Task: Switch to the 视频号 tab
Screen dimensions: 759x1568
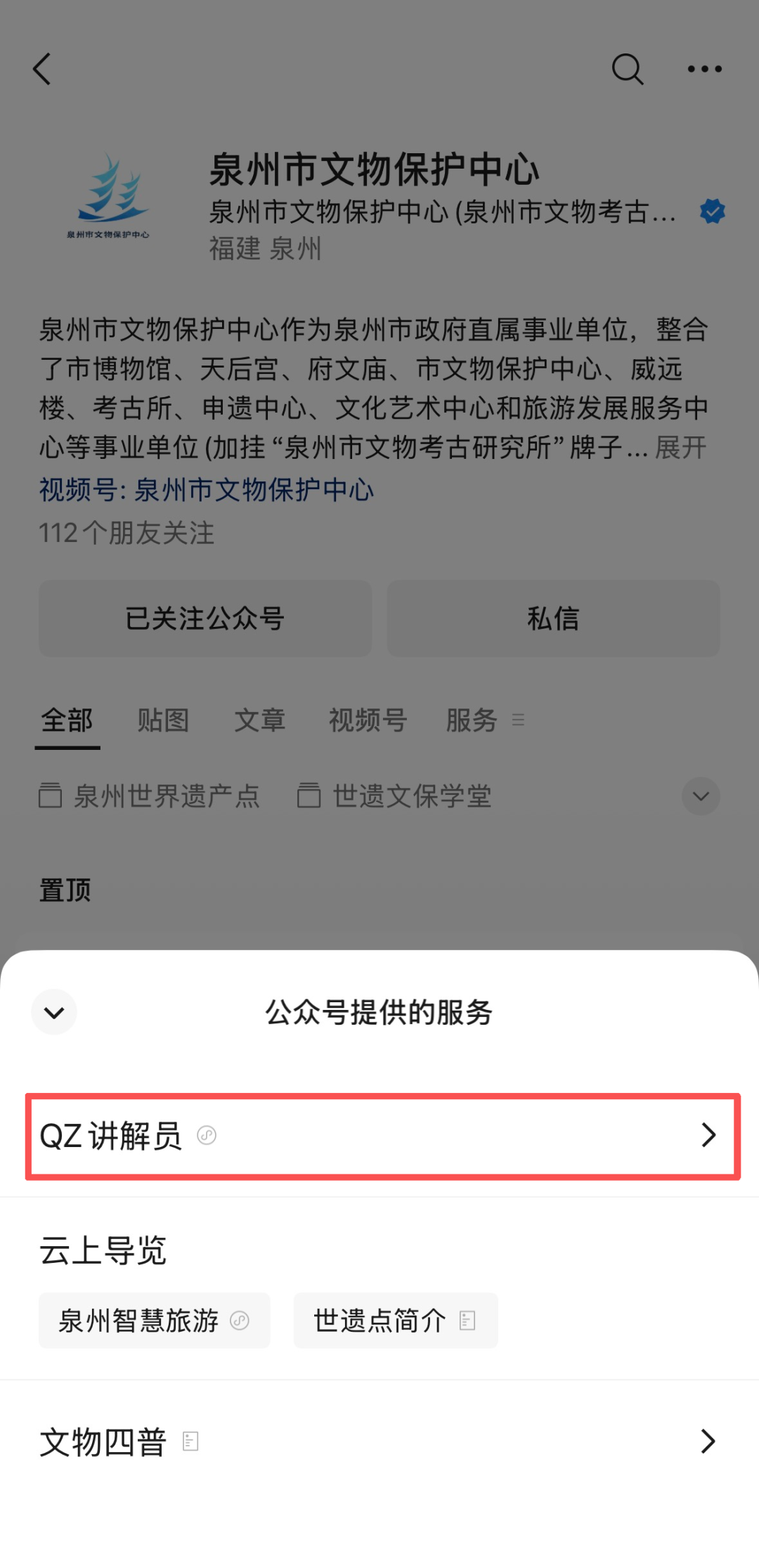Action: point(368,720)
